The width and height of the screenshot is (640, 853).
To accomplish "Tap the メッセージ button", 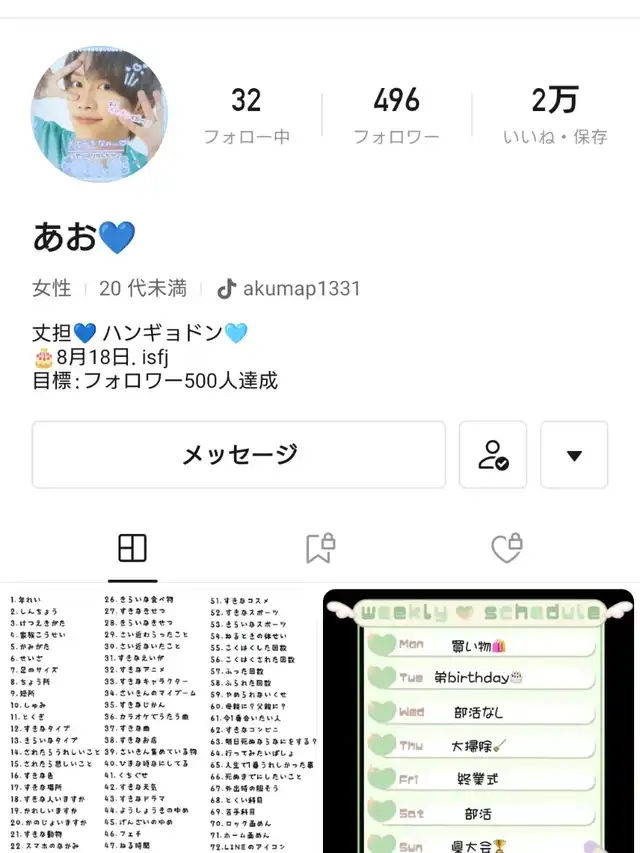I will pos(238,455).
